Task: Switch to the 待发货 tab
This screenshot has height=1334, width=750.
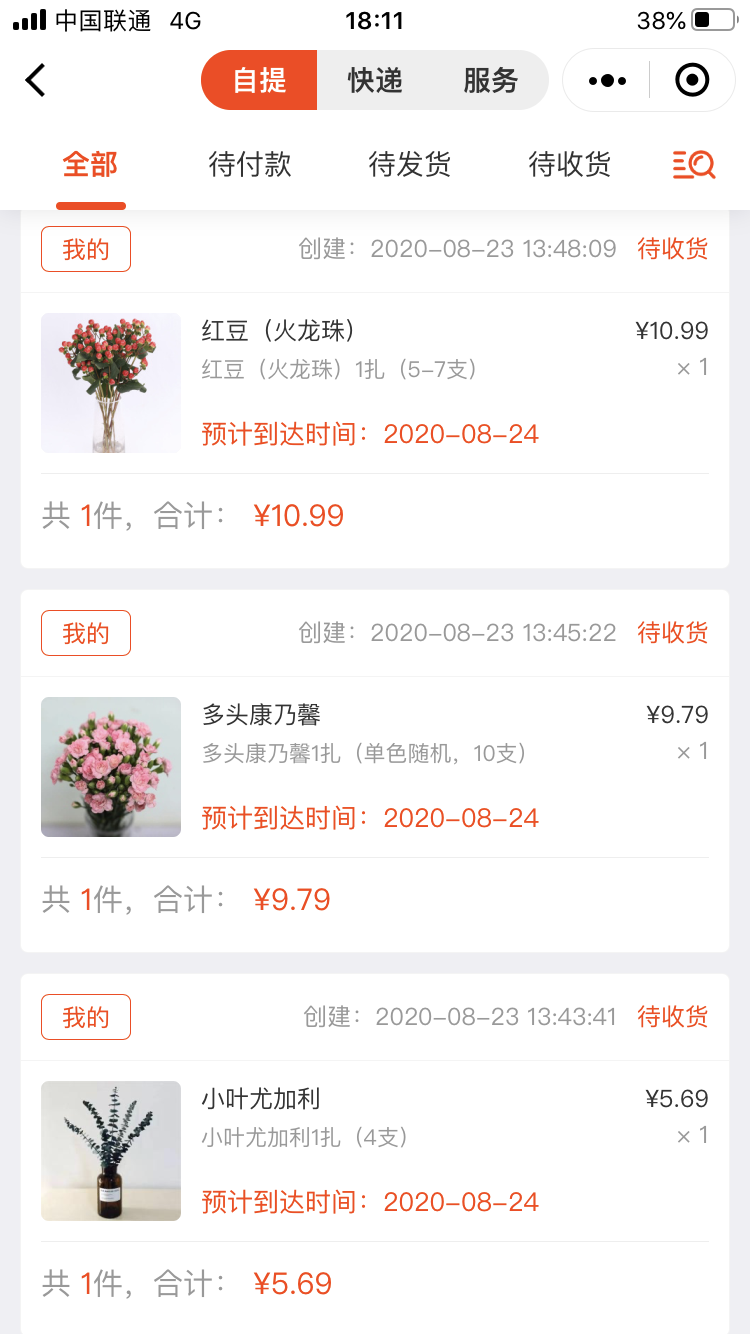Action: click(x=410, y=165)
